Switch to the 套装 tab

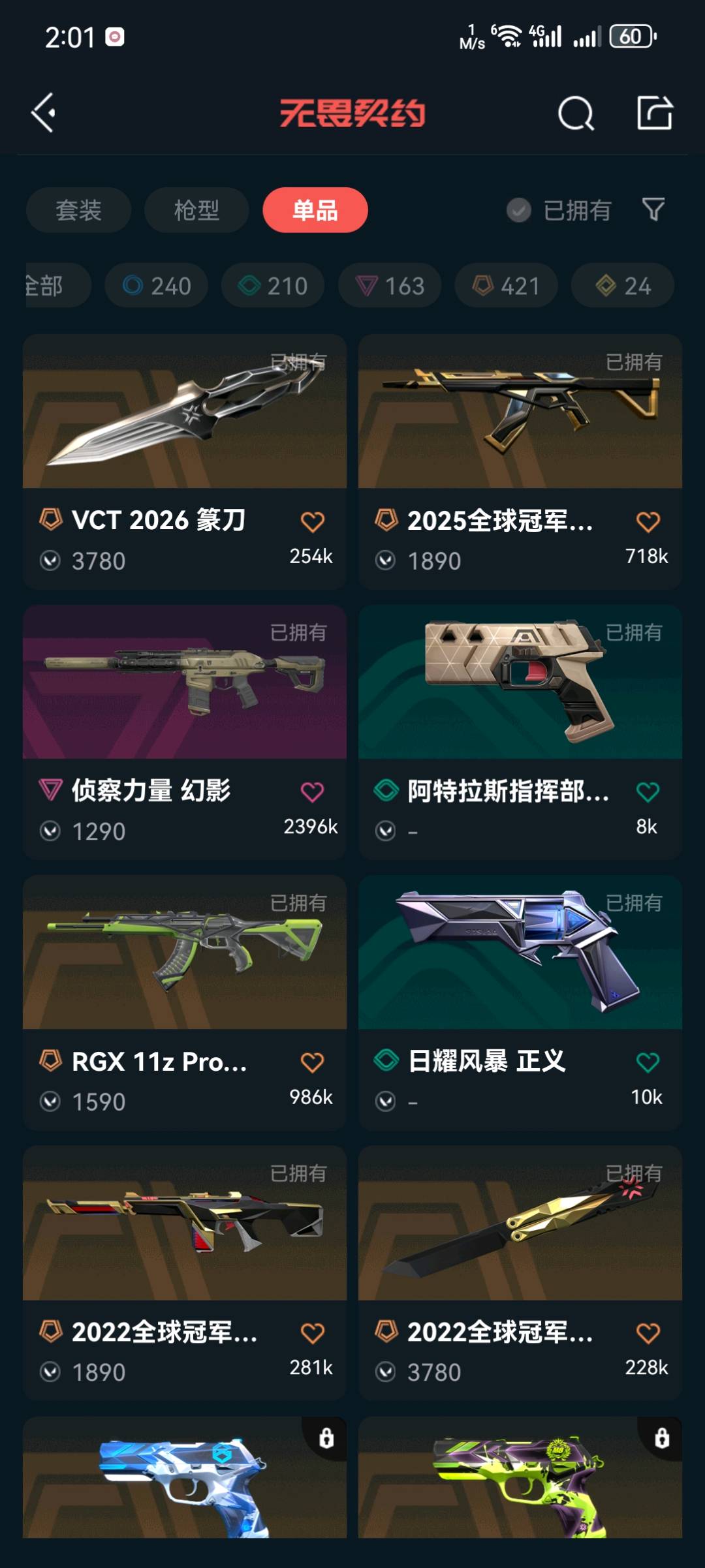(x=78, y=210)
